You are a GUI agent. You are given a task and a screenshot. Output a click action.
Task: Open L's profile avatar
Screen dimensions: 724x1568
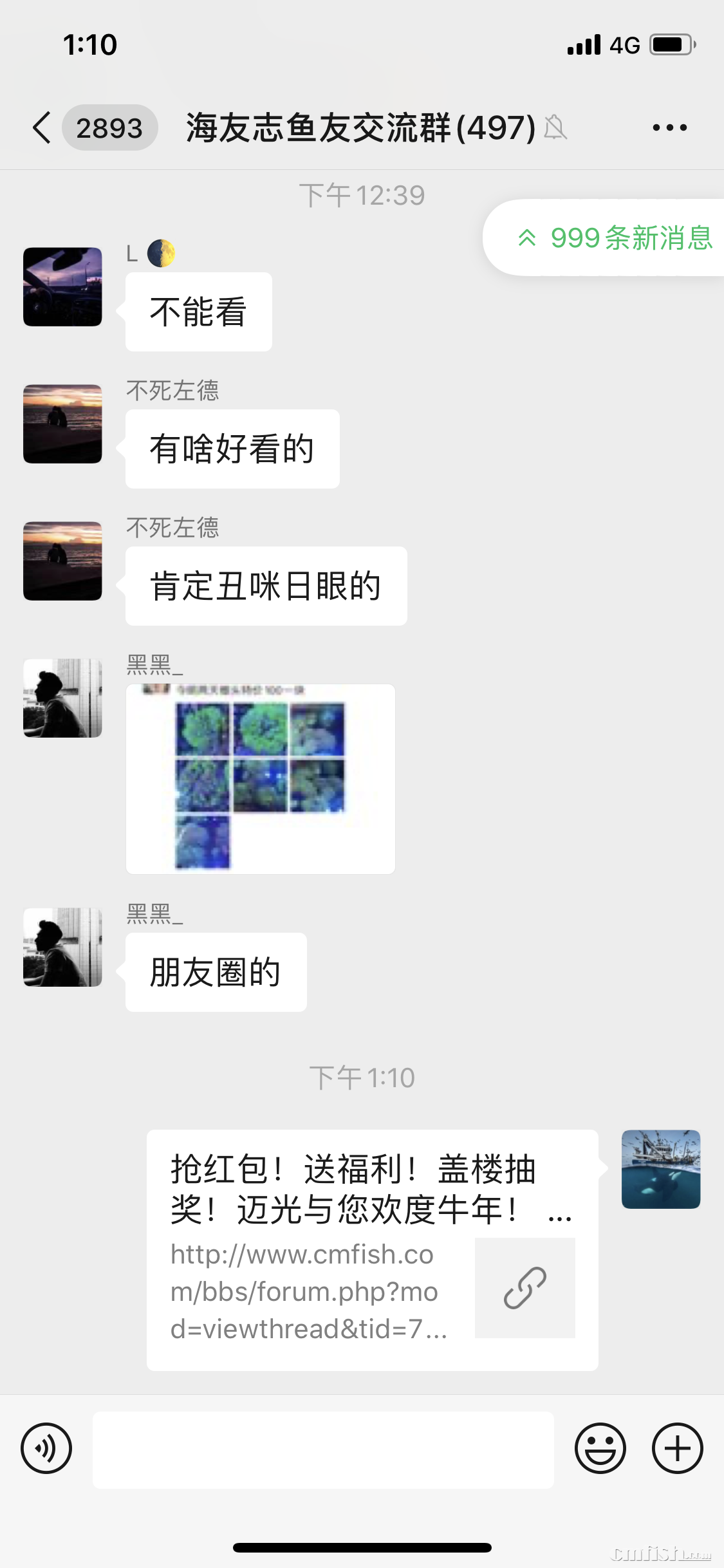point(62,287)
